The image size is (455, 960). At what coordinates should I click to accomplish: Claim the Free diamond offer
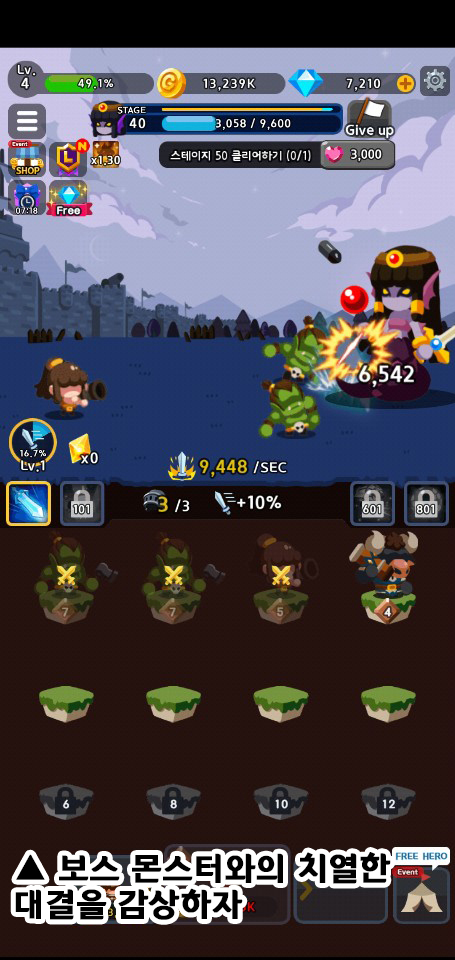tap(68, 198)
